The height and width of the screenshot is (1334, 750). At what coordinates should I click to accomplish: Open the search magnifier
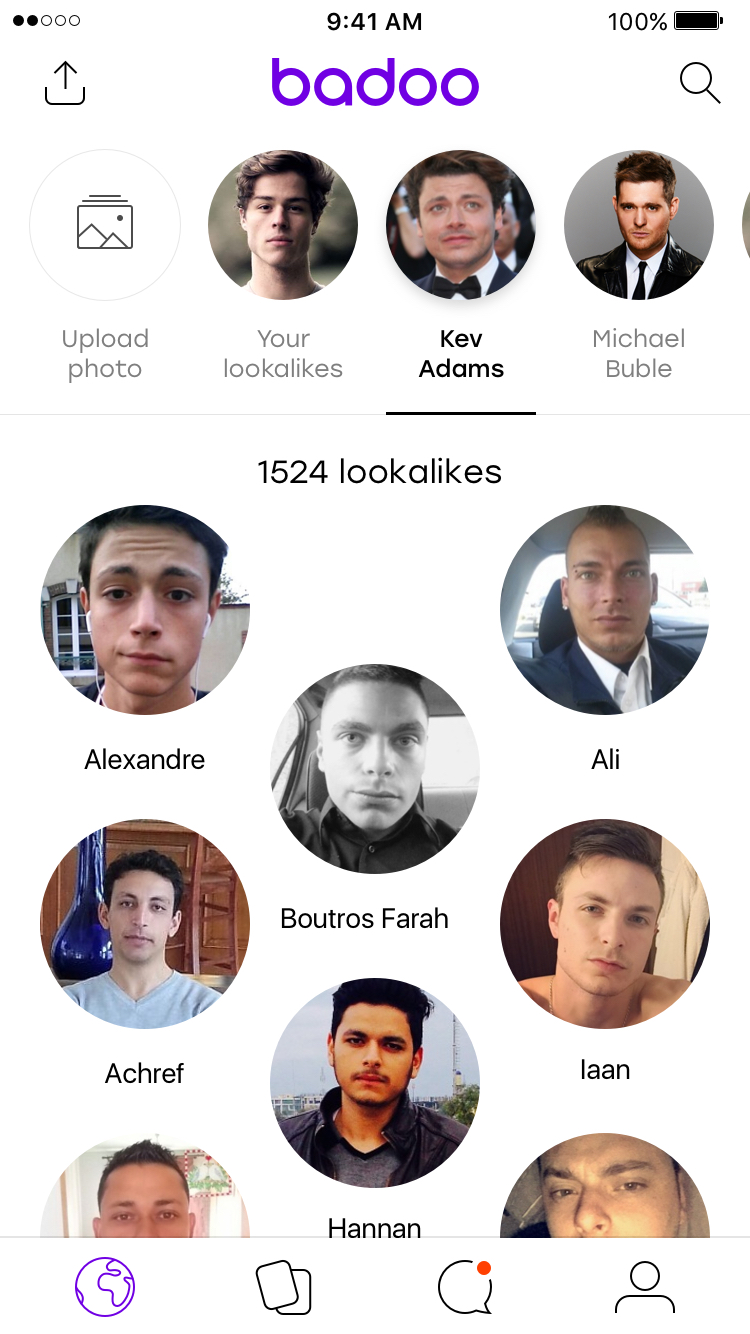(700, 83)
